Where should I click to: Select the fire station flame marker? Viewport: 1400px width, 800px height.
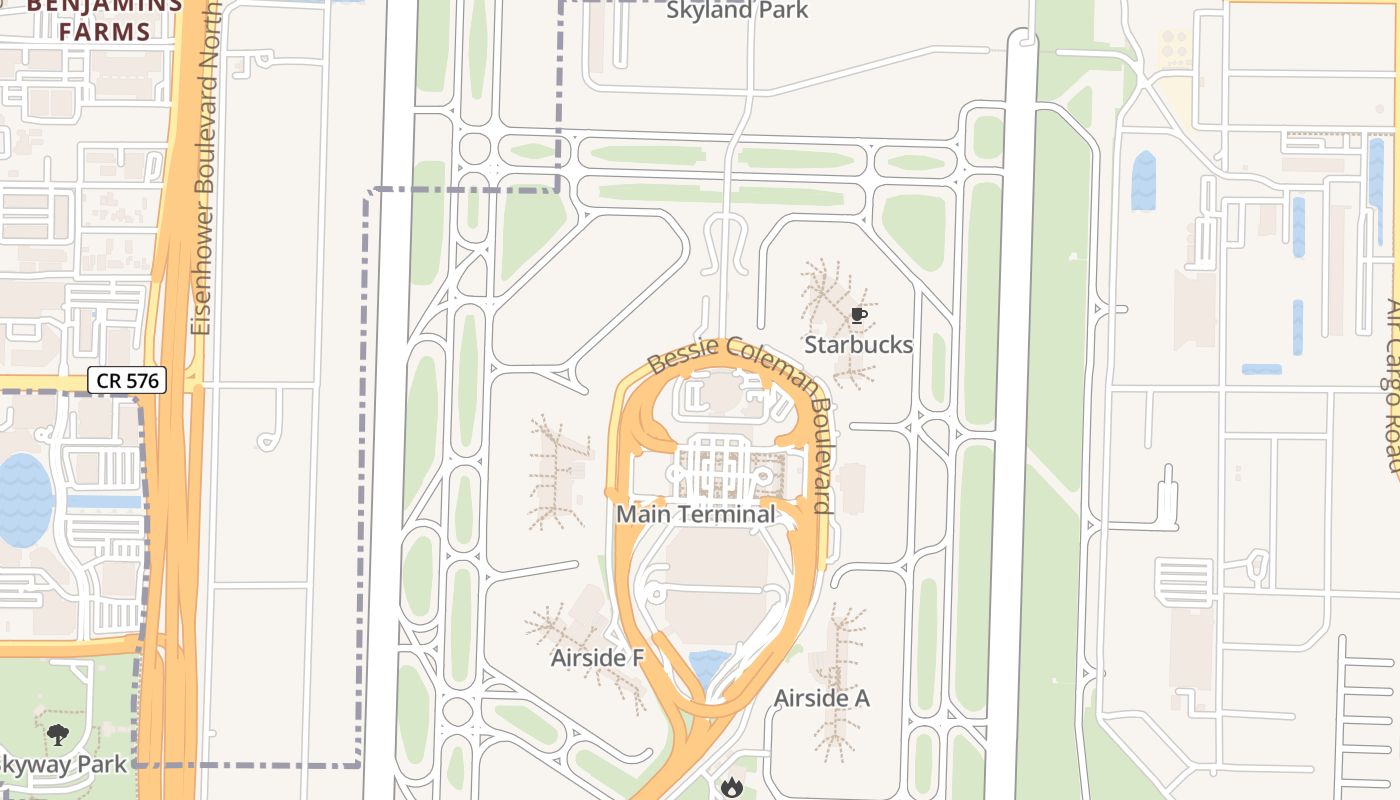[732, 788]
